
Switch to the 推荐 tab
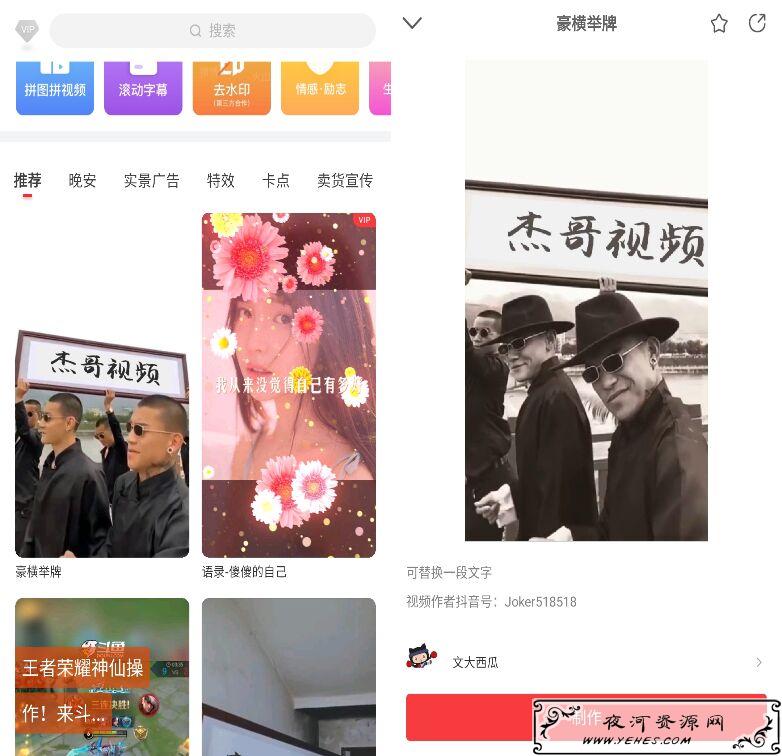point(28,181)
